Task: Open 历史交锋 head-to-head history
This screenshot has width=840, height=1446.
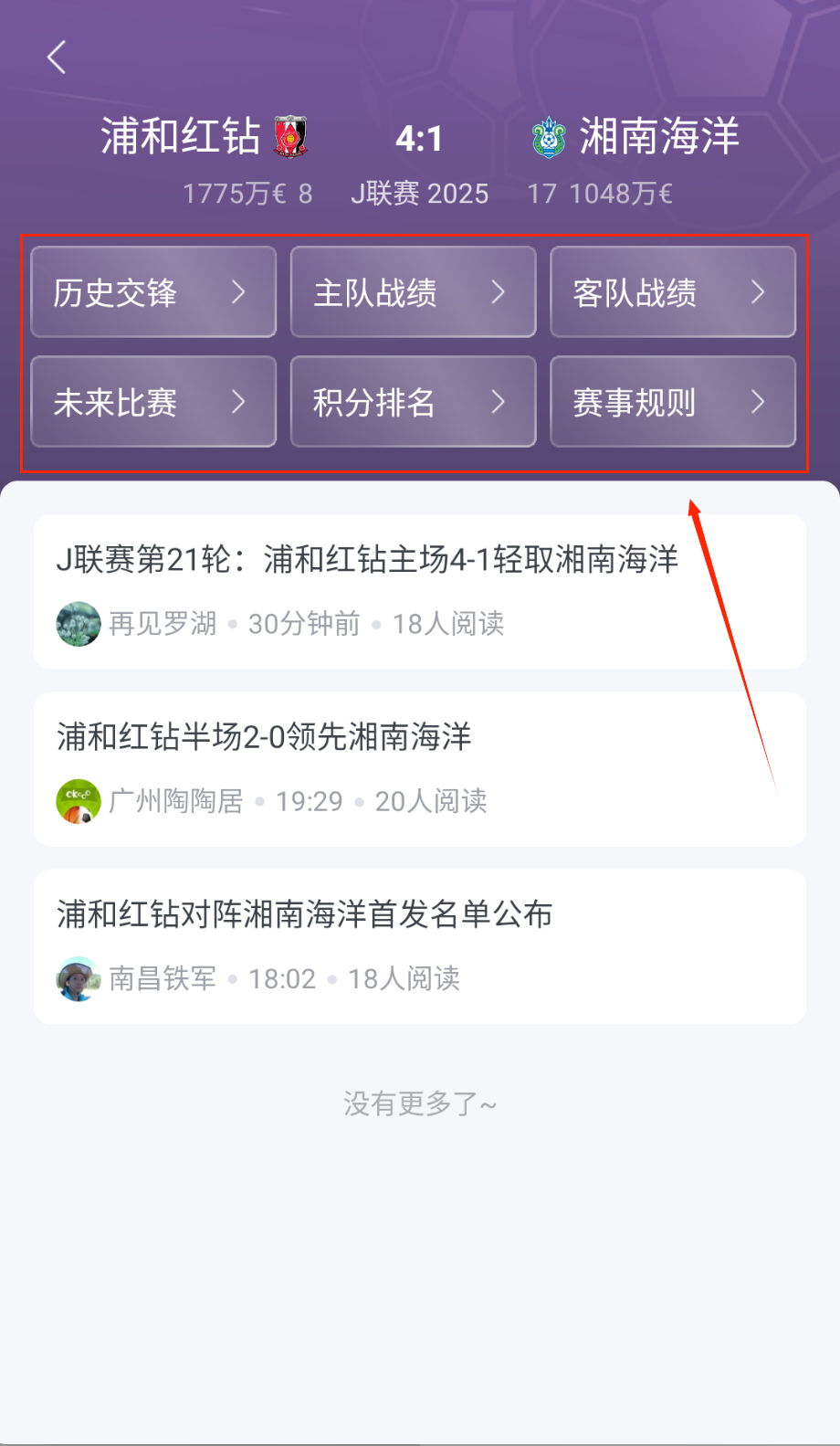Action: click(x=152, y=292)
